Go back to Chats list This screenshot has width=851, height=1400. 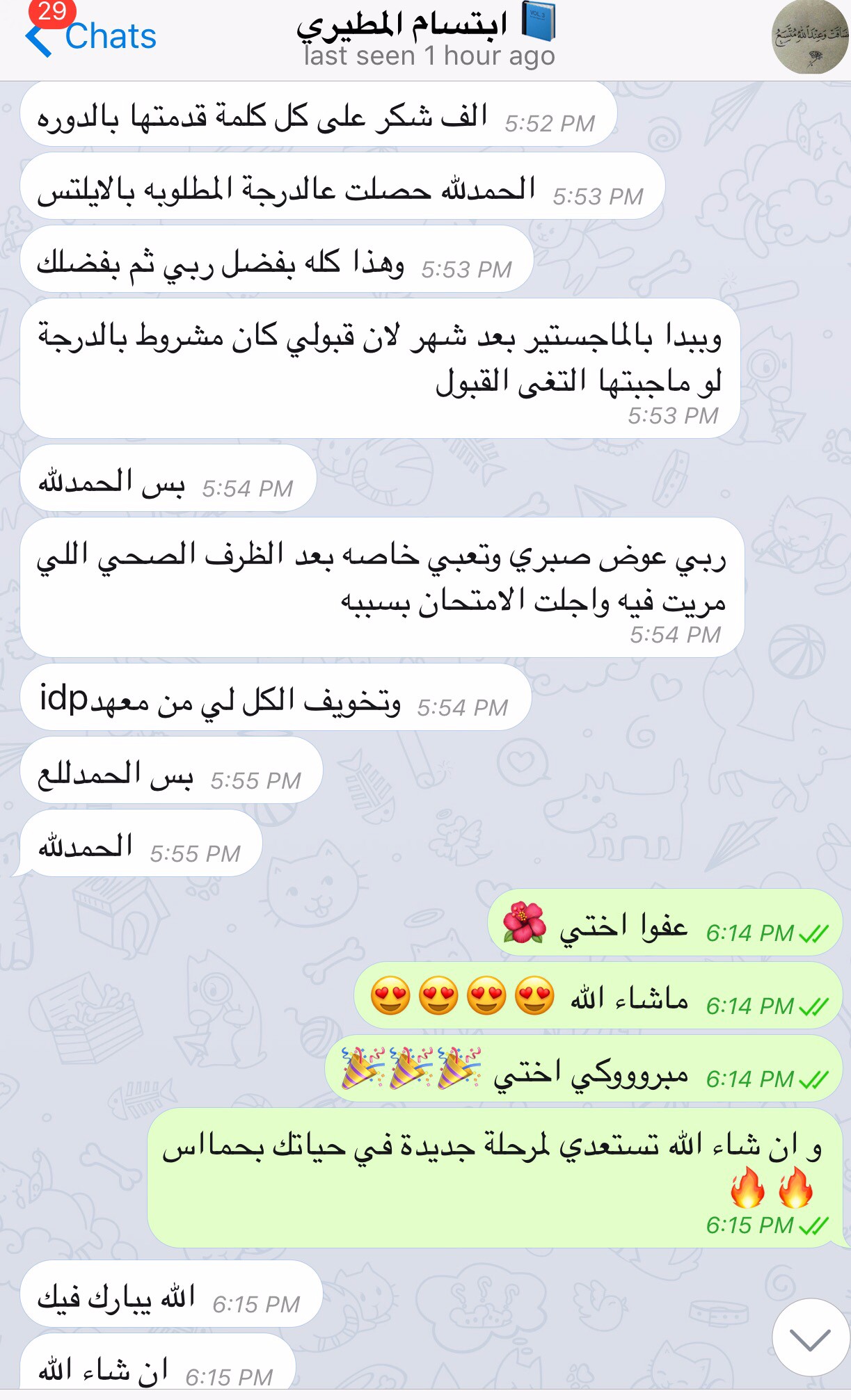(90, 37)
